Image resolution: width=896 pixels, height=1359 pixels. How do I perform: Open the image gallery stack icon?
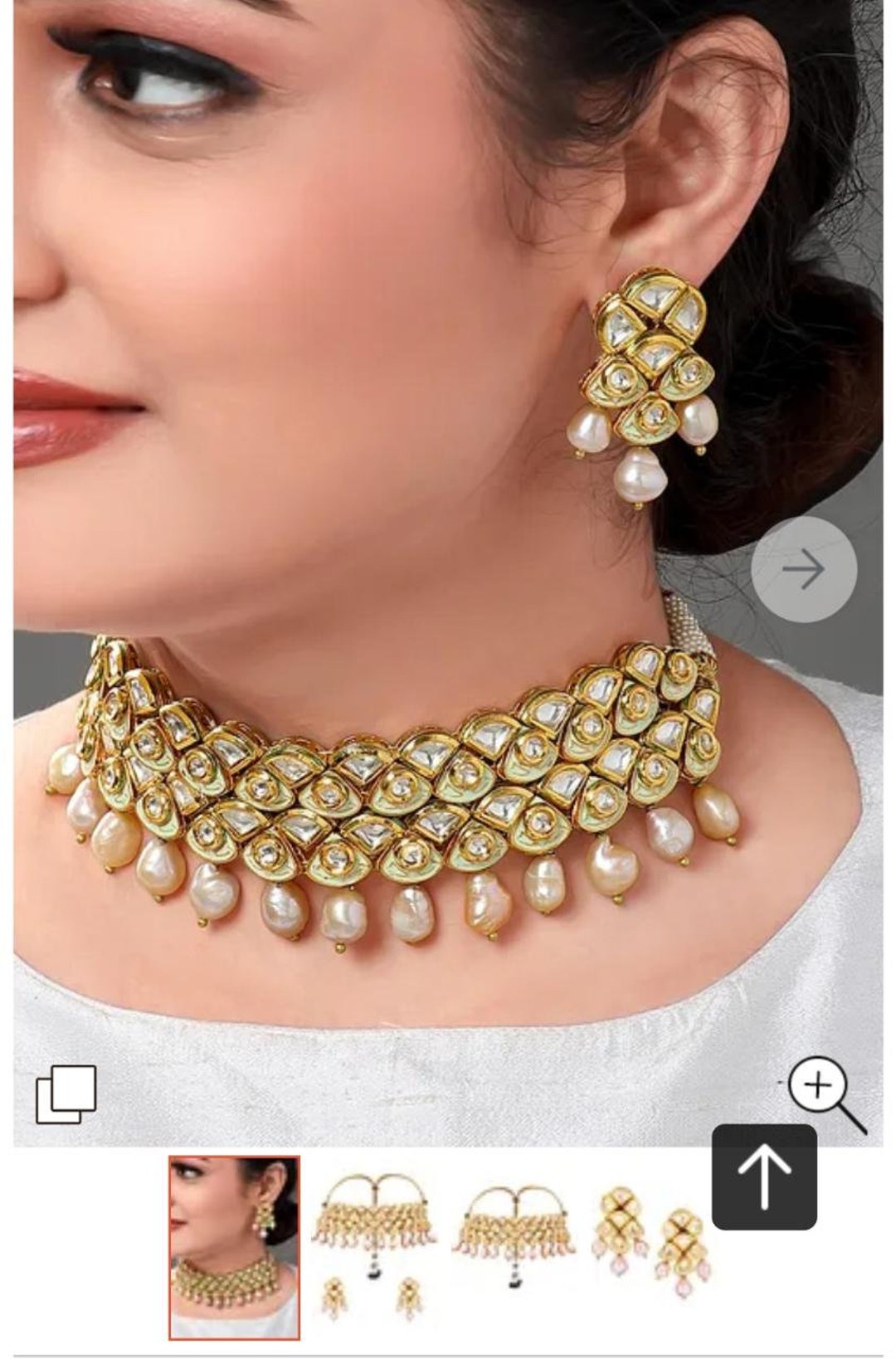point(66,1094)
